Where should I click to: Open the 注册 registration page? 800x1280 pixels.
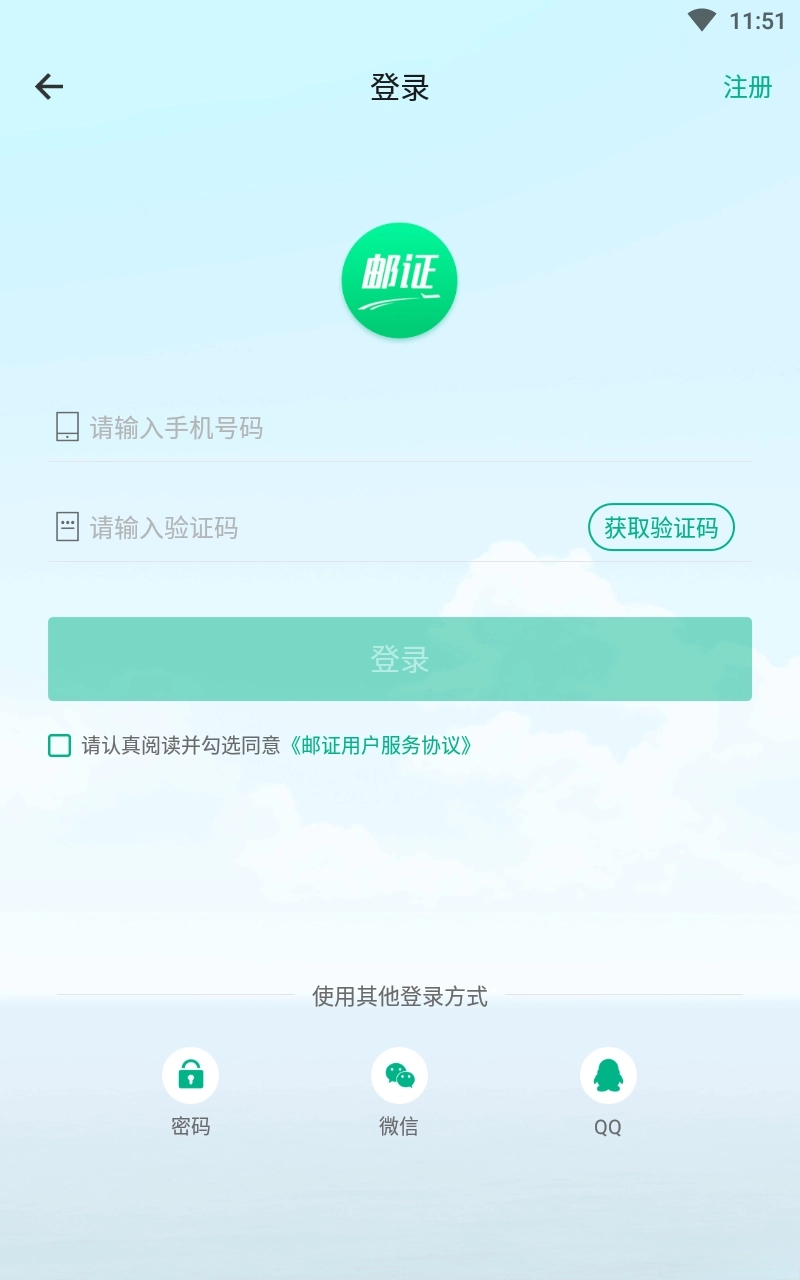coord(747,87)
